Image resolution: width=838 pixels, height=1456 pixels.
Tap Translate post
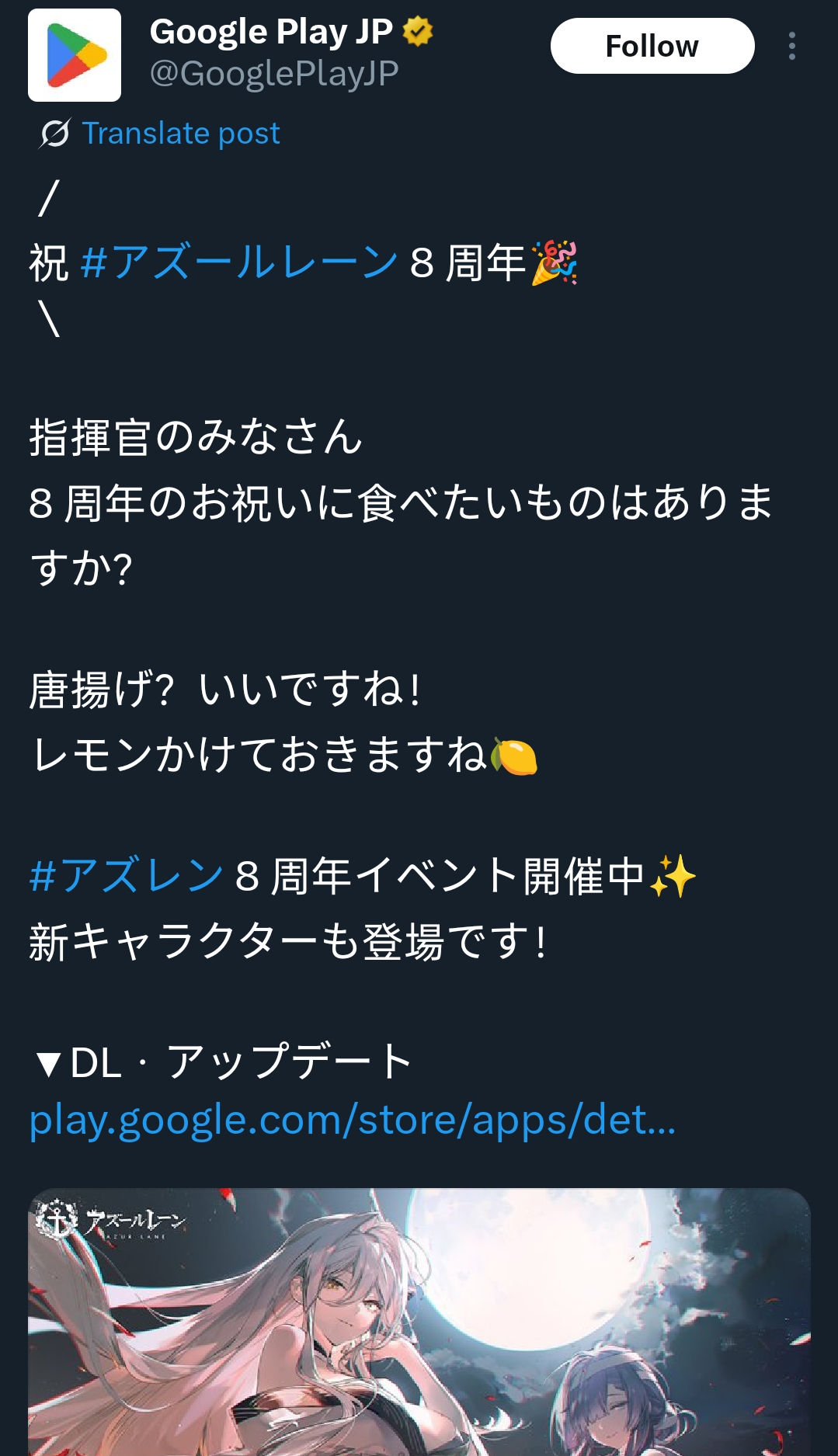[x=159, y=133]
